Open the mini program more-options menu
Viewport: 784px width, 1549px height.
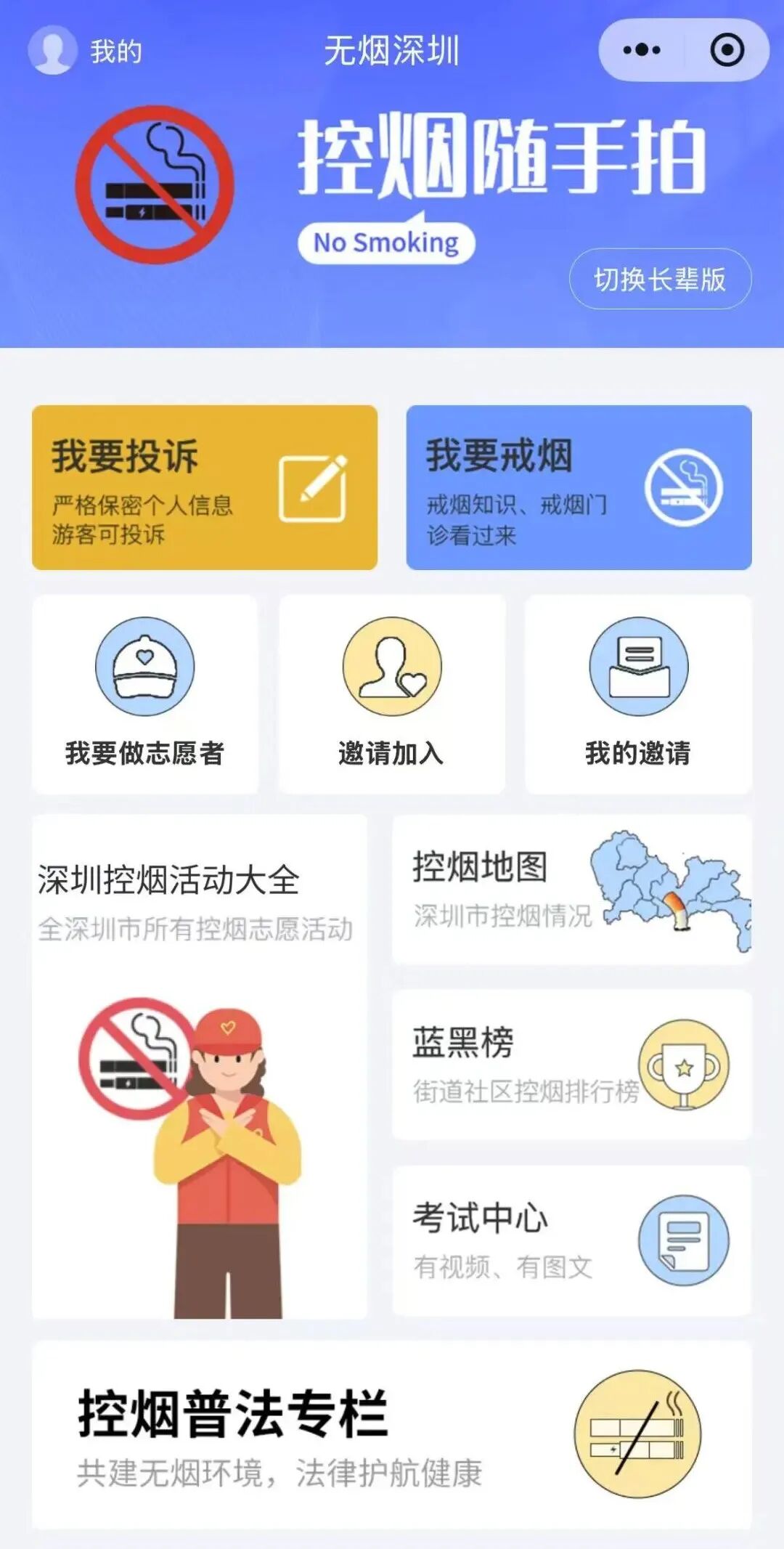[642, 50]
